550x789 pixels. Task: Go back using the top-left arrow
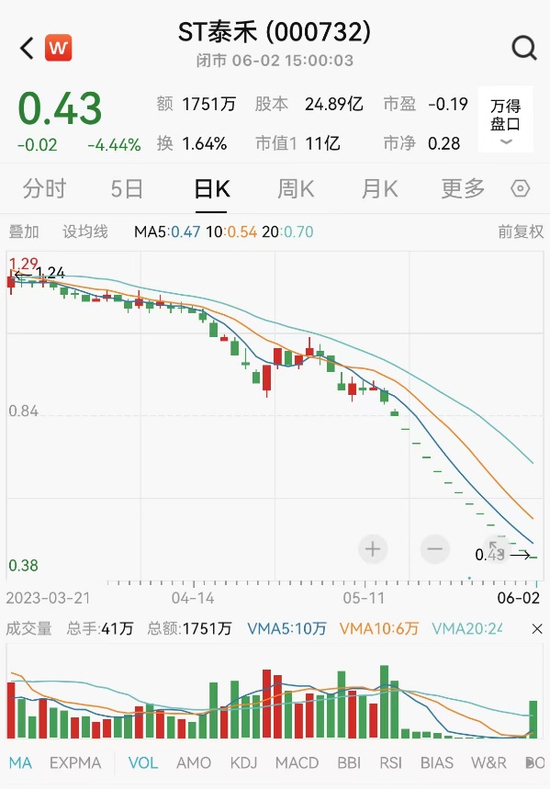[x=27, y=48]
